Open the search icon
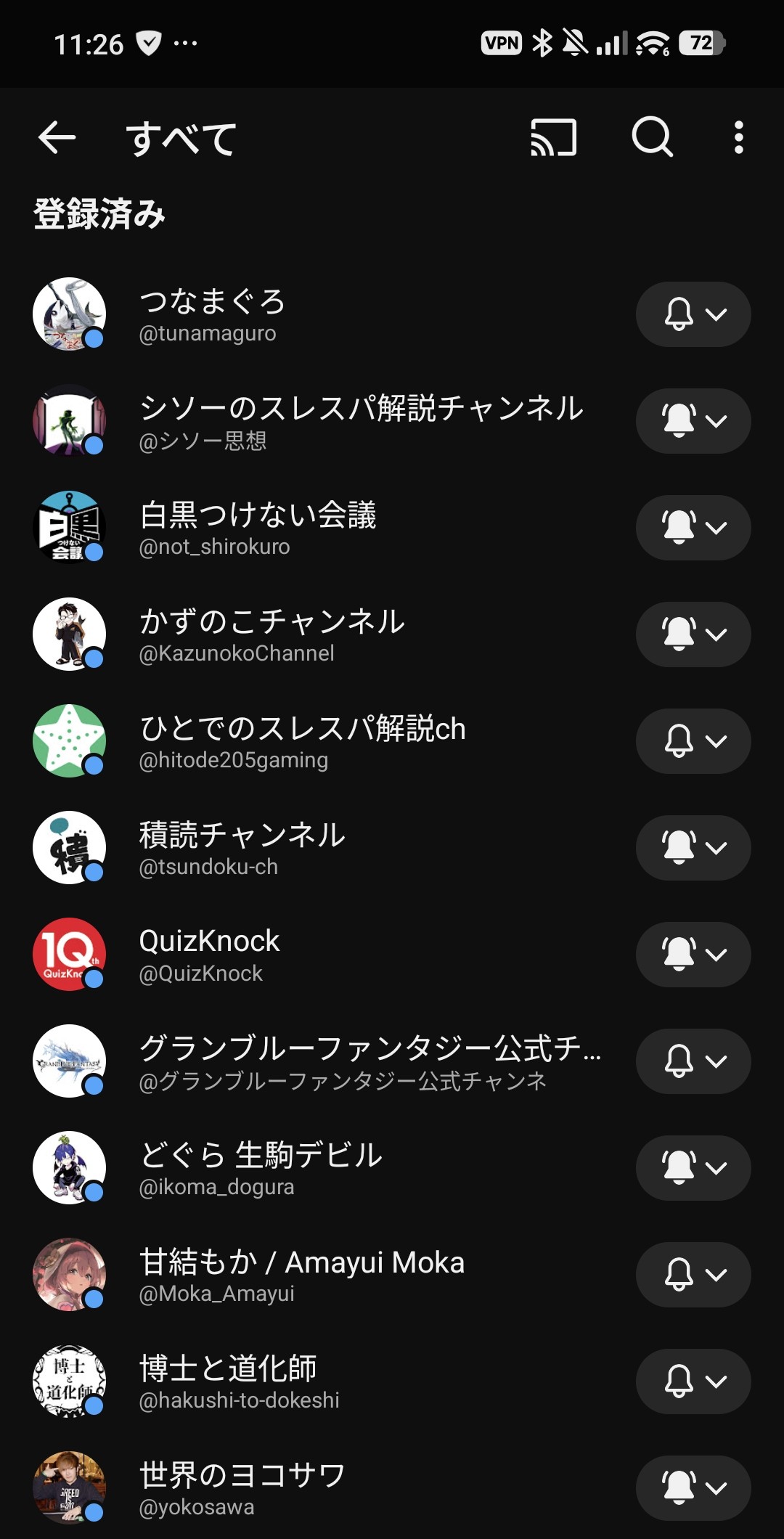Viewport: 784px width, 1539px height. tap(652, 137)
